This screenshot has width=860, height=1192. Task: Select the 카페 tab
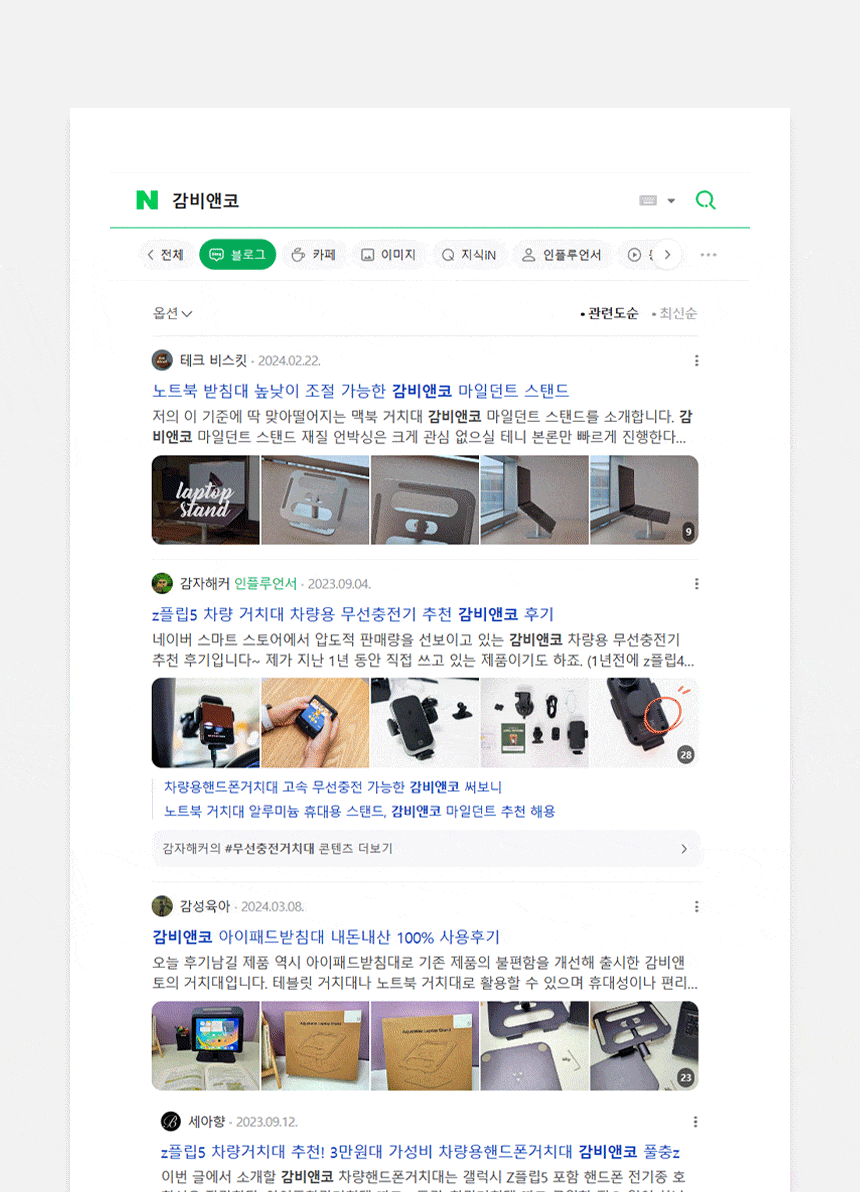pos(313,255)
